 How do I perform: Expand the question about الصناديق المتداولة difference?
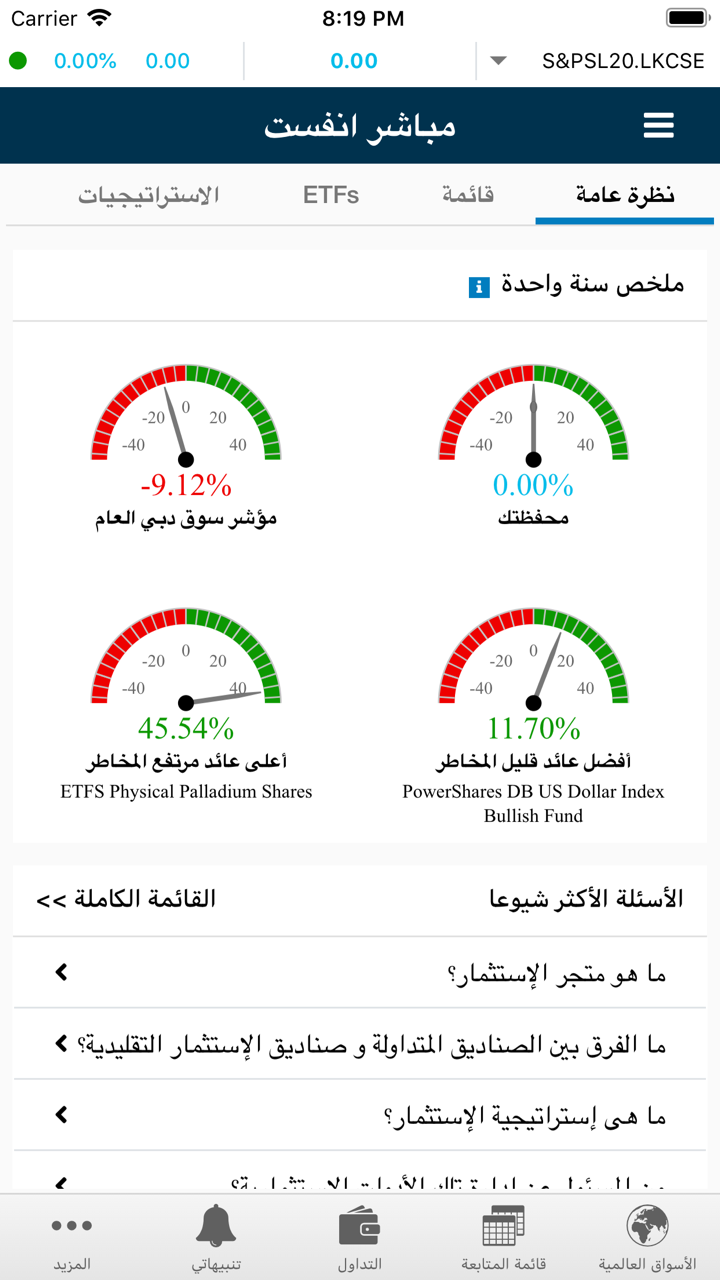[x=360, y=1044]
